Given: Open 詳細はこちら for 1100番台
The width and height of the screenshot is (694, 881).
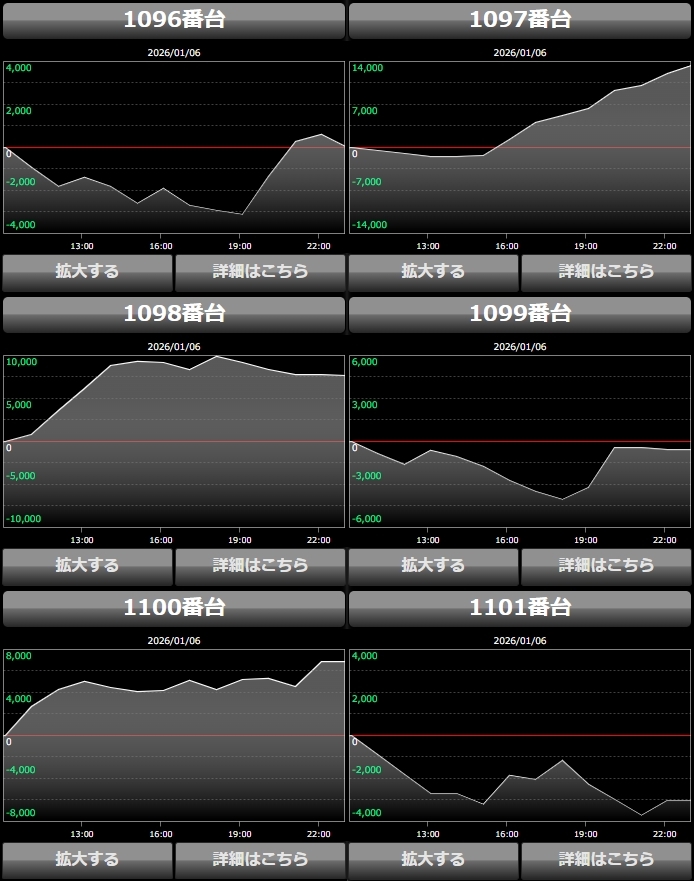Looking at the screenshot, I should pos(260,859).
